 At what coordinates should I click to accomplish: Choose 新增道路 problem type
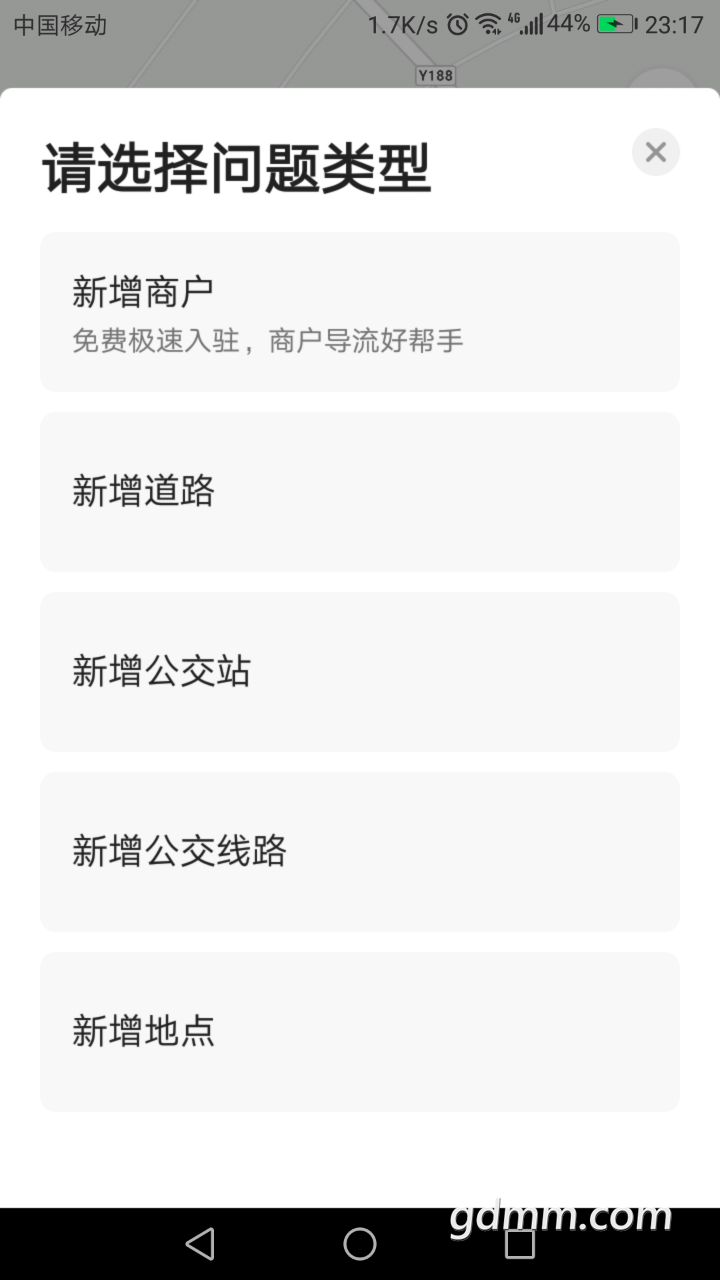tap(360, 492)
